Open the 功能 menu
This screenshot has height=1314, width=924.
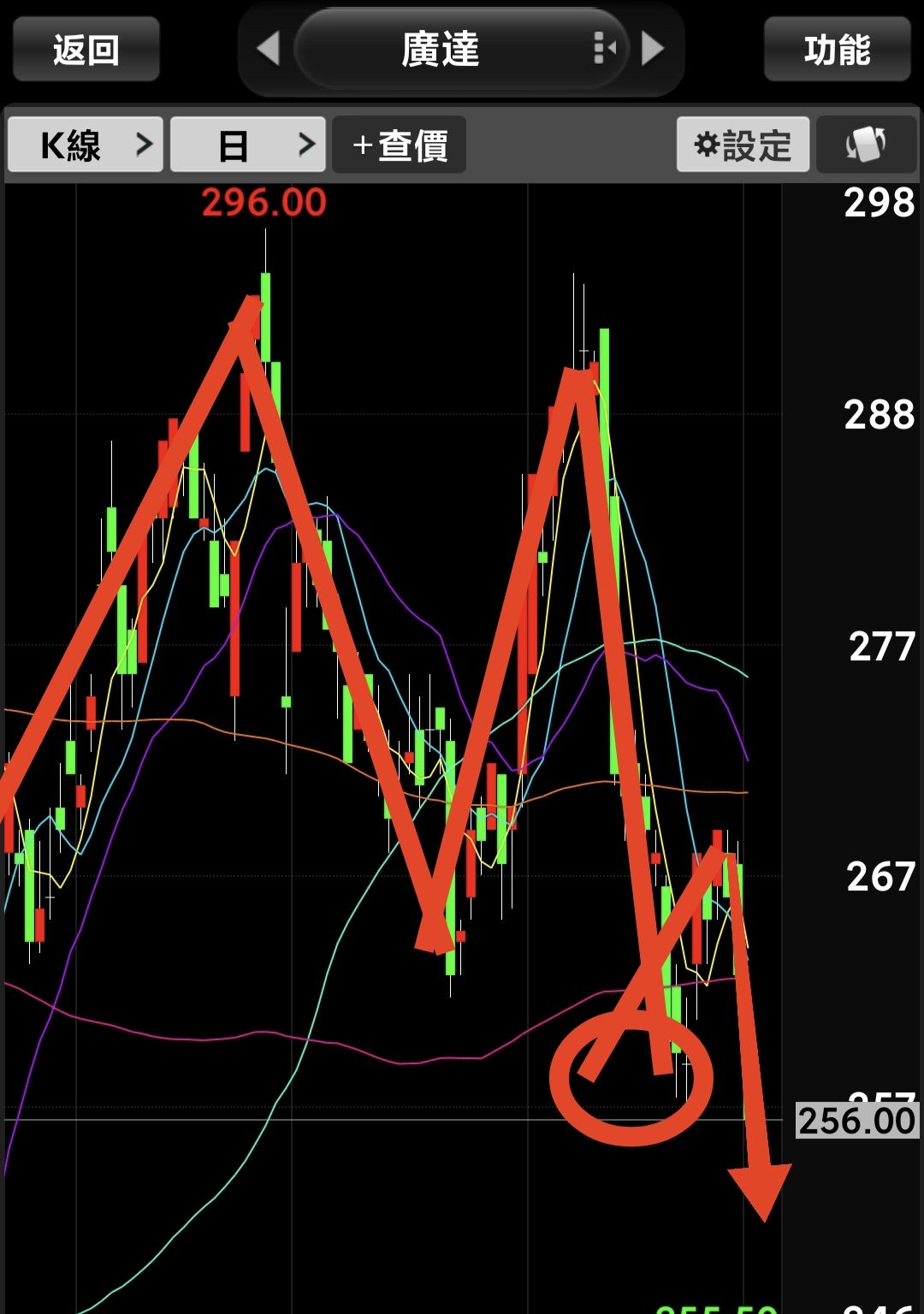pos(836,50)
